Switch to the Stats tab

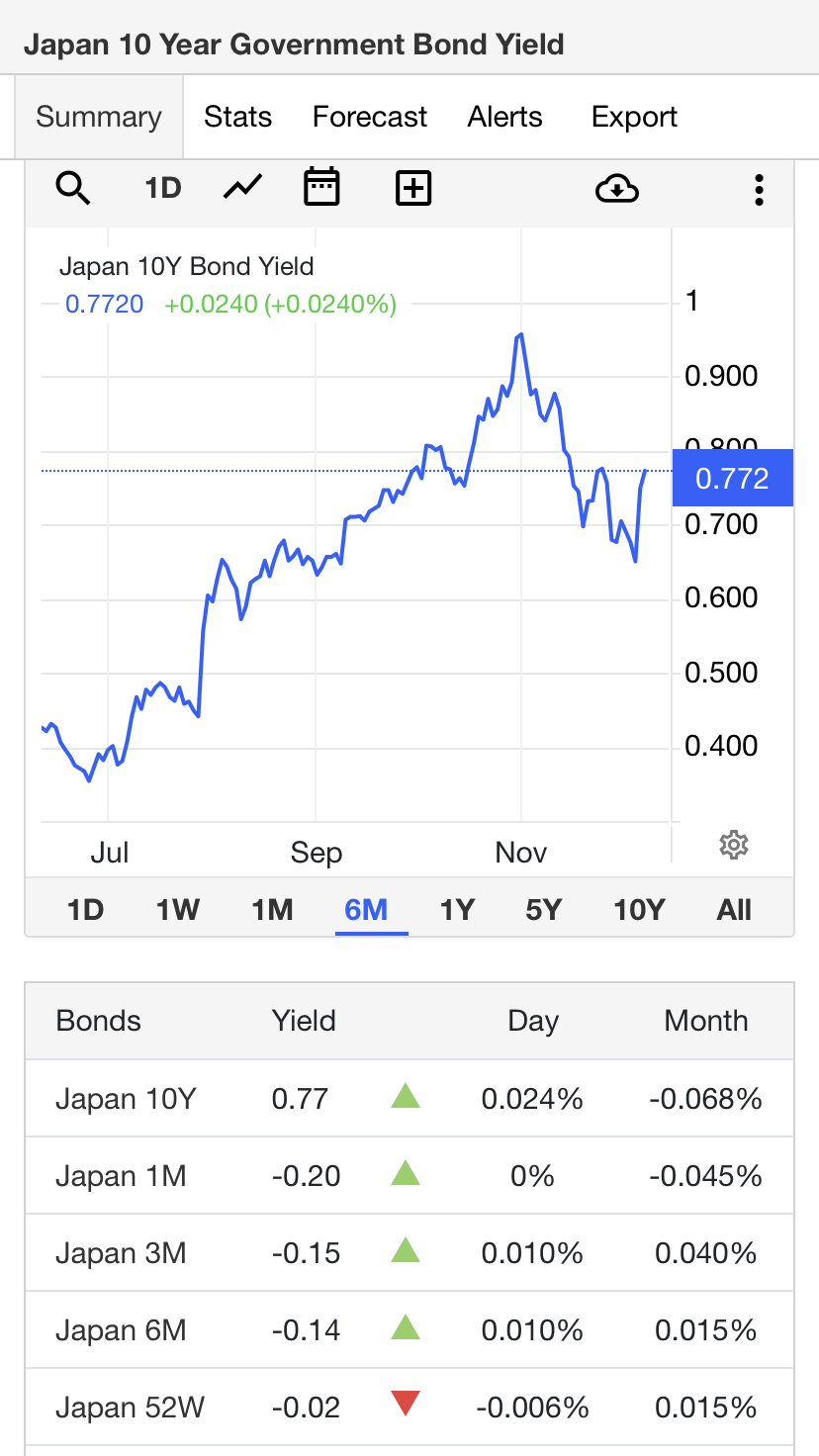[237, 117]
